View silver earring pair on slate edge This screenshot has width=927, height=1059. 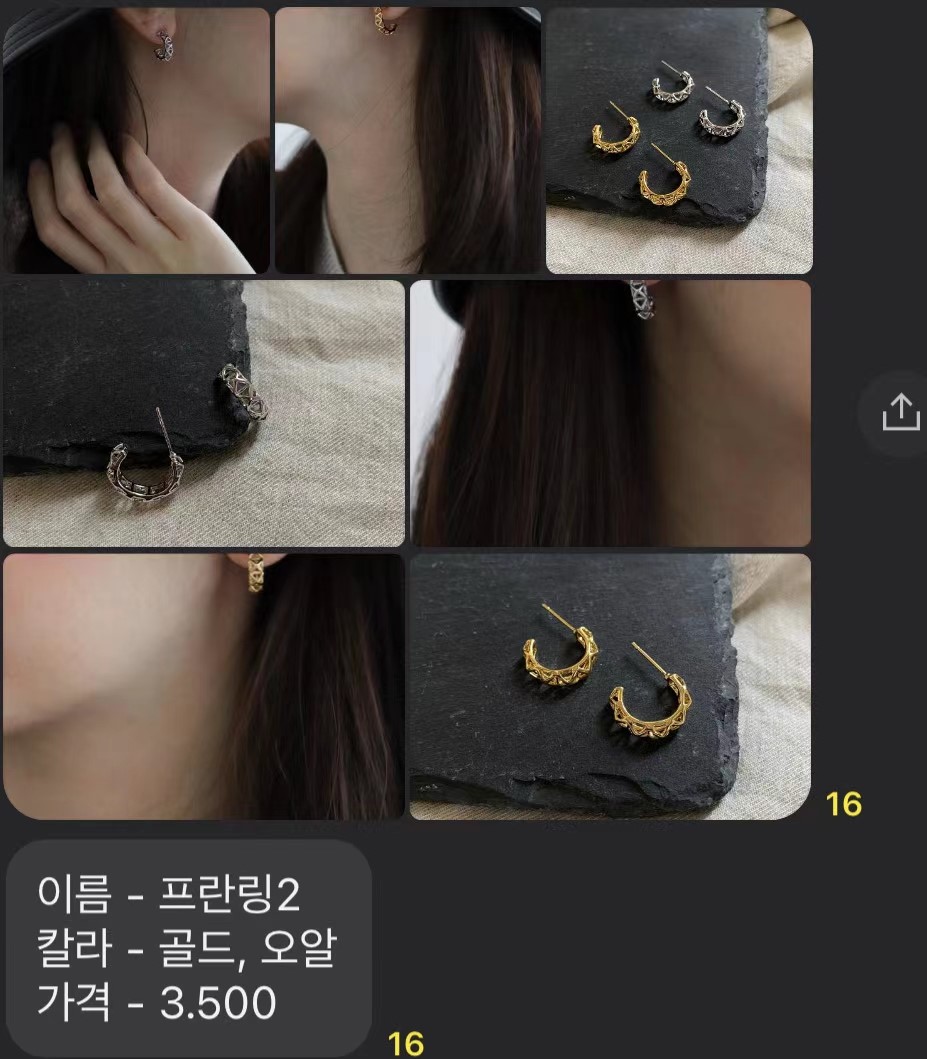coord(204,413)
